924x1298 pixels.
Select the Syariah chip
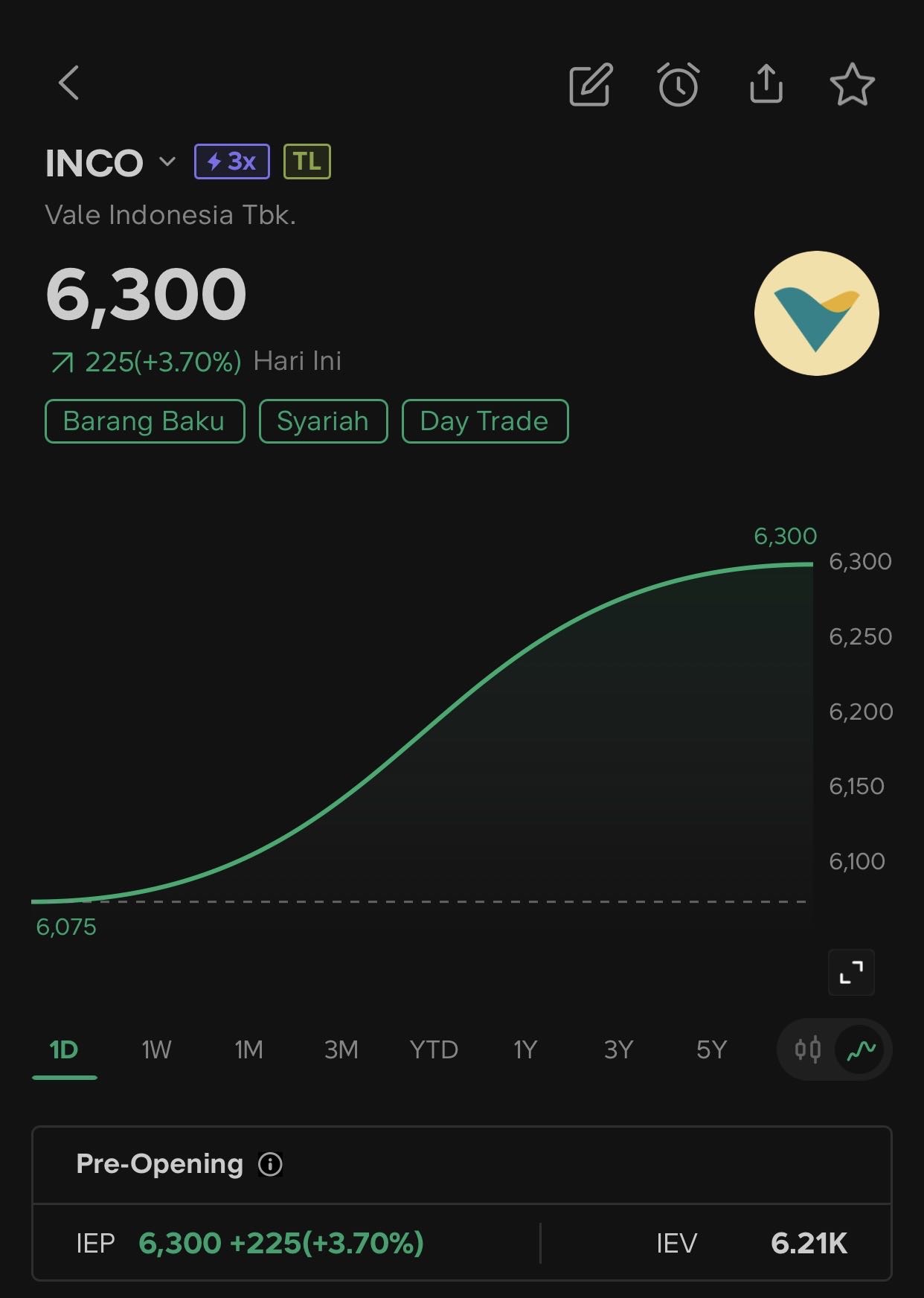coord(323,421)
